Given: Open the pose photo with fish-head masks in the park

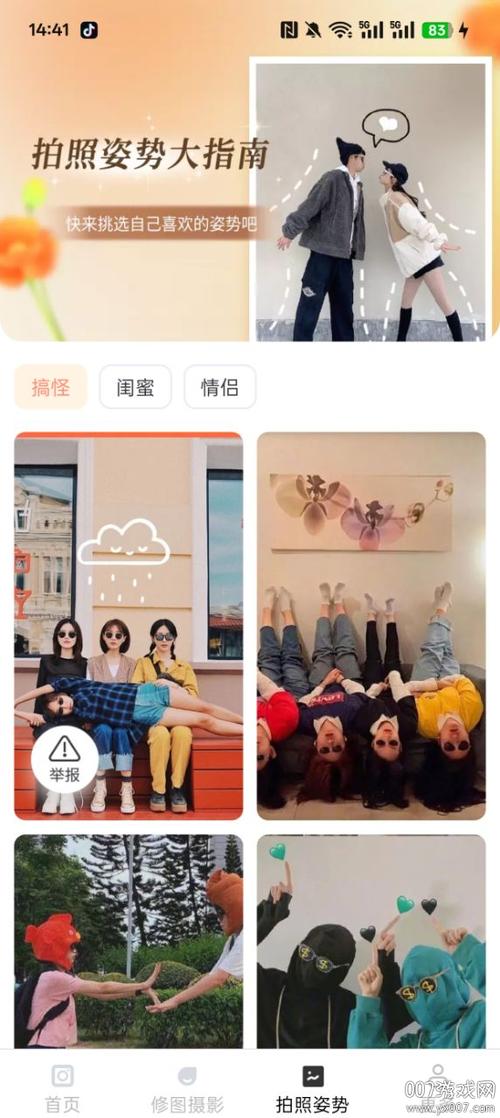Looking at the screenshot, I should tap(128, 941).
